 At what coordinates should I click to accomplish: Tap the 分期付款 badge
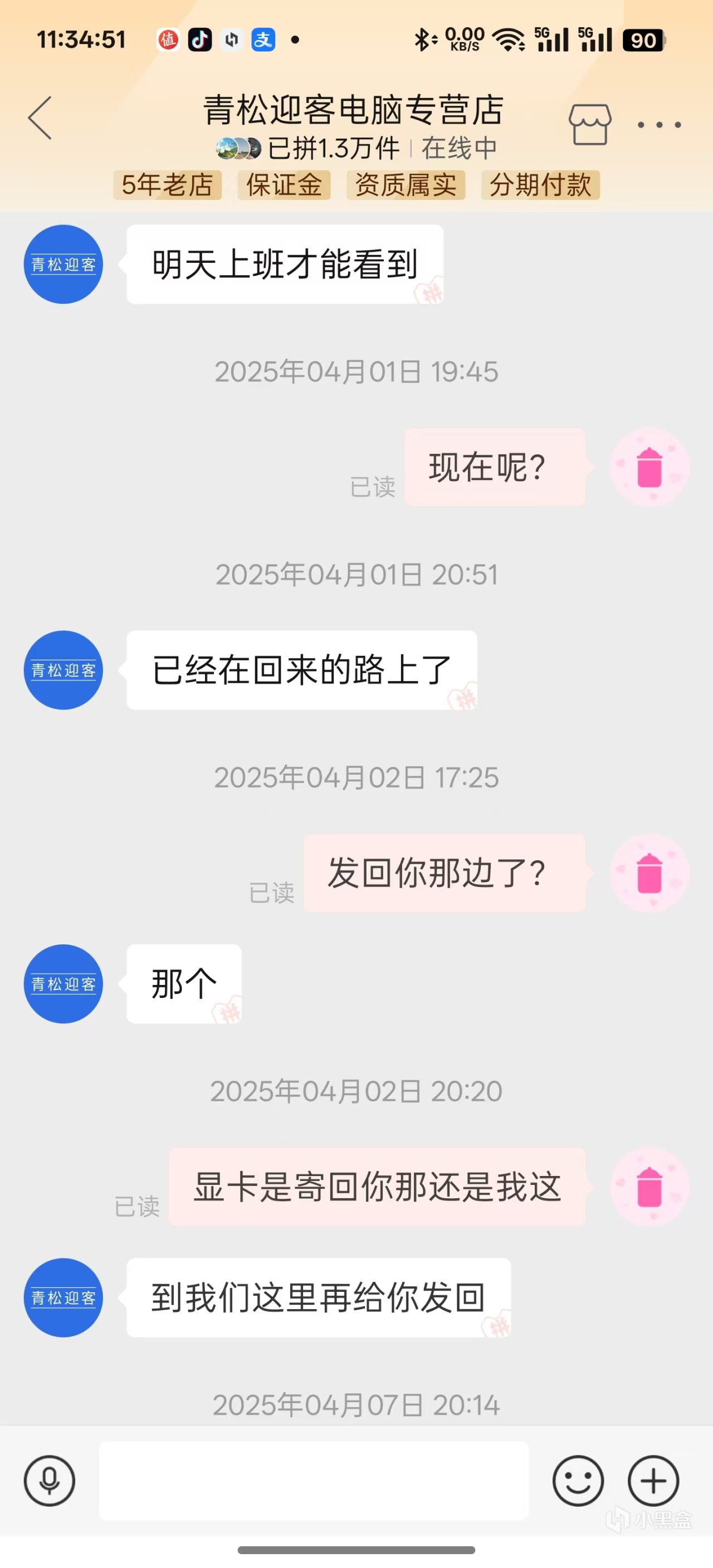[x=540, y=185]
